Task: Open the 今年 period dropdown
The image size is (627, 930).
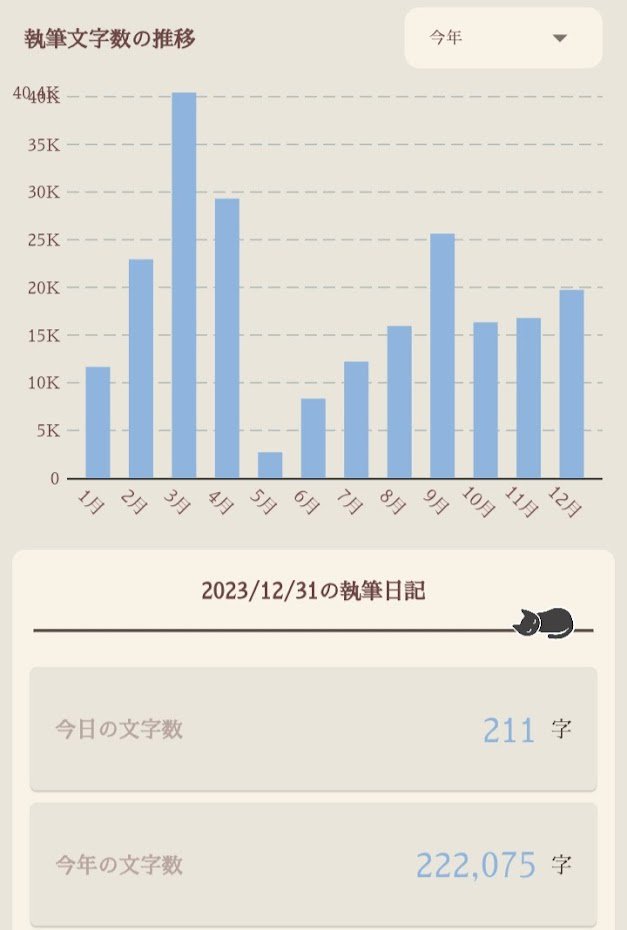Action: [503, 39]
